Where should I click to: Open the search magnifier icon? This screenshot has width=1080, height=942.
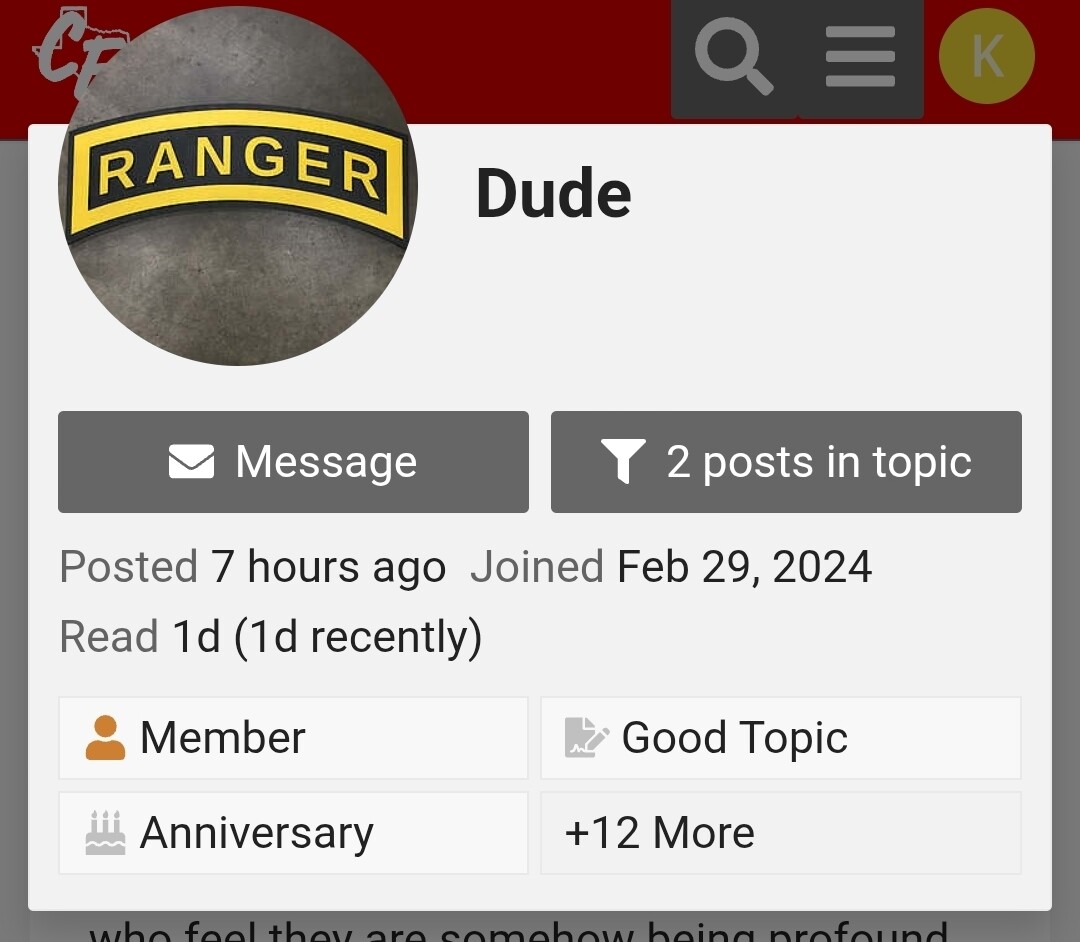point(734,58)
